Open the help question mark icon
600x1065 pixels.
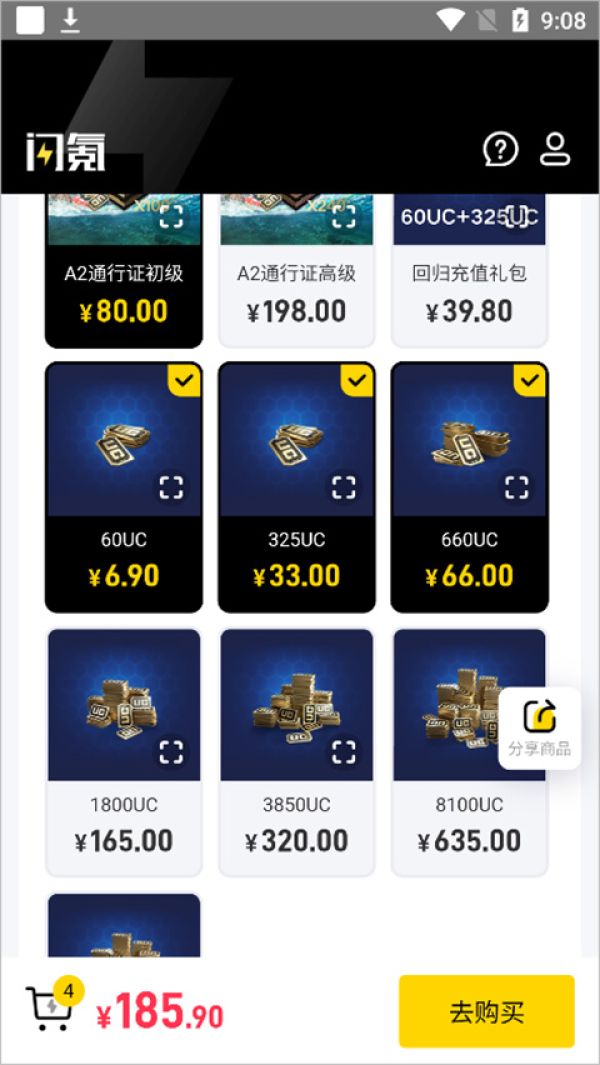(x=501, y=150)
